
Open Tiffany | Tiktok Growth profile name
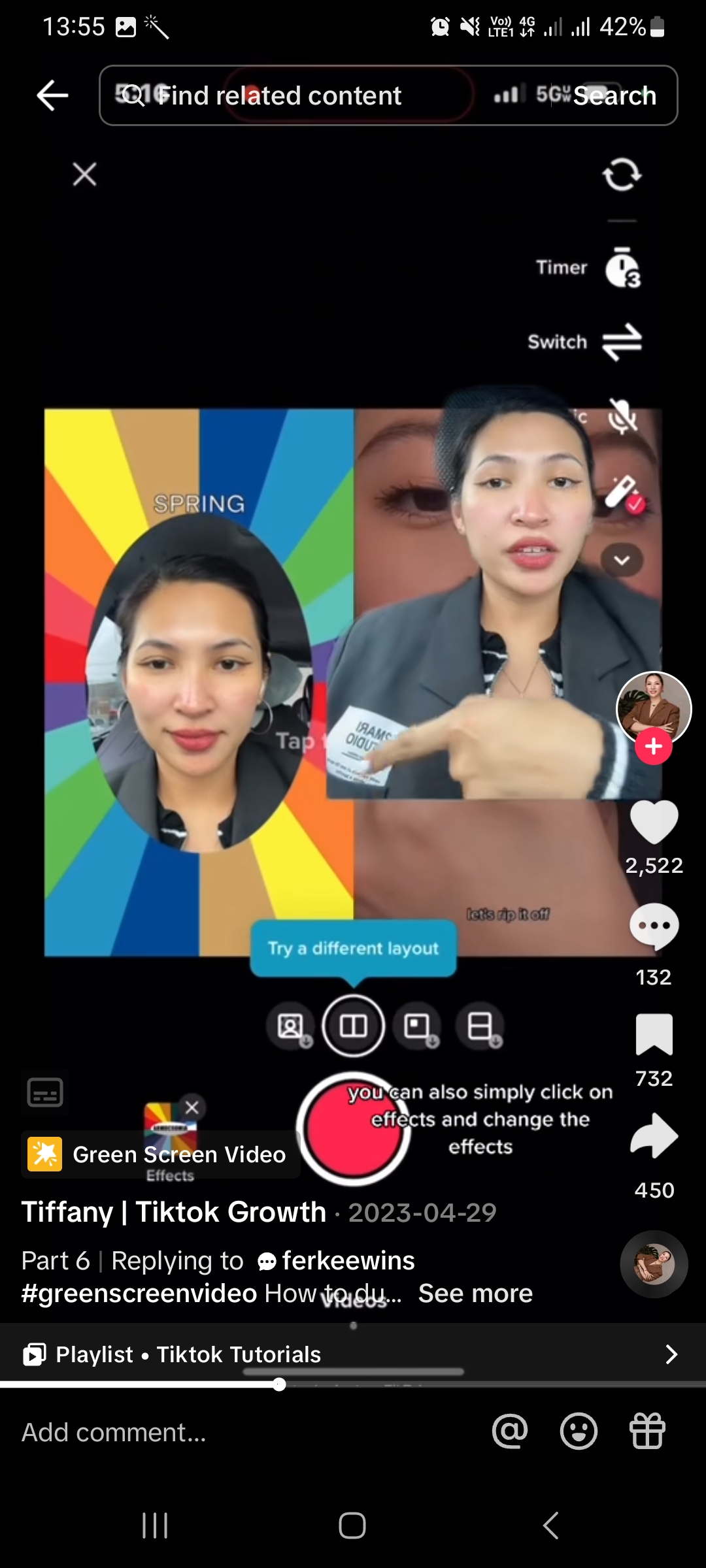(174, 1213)
